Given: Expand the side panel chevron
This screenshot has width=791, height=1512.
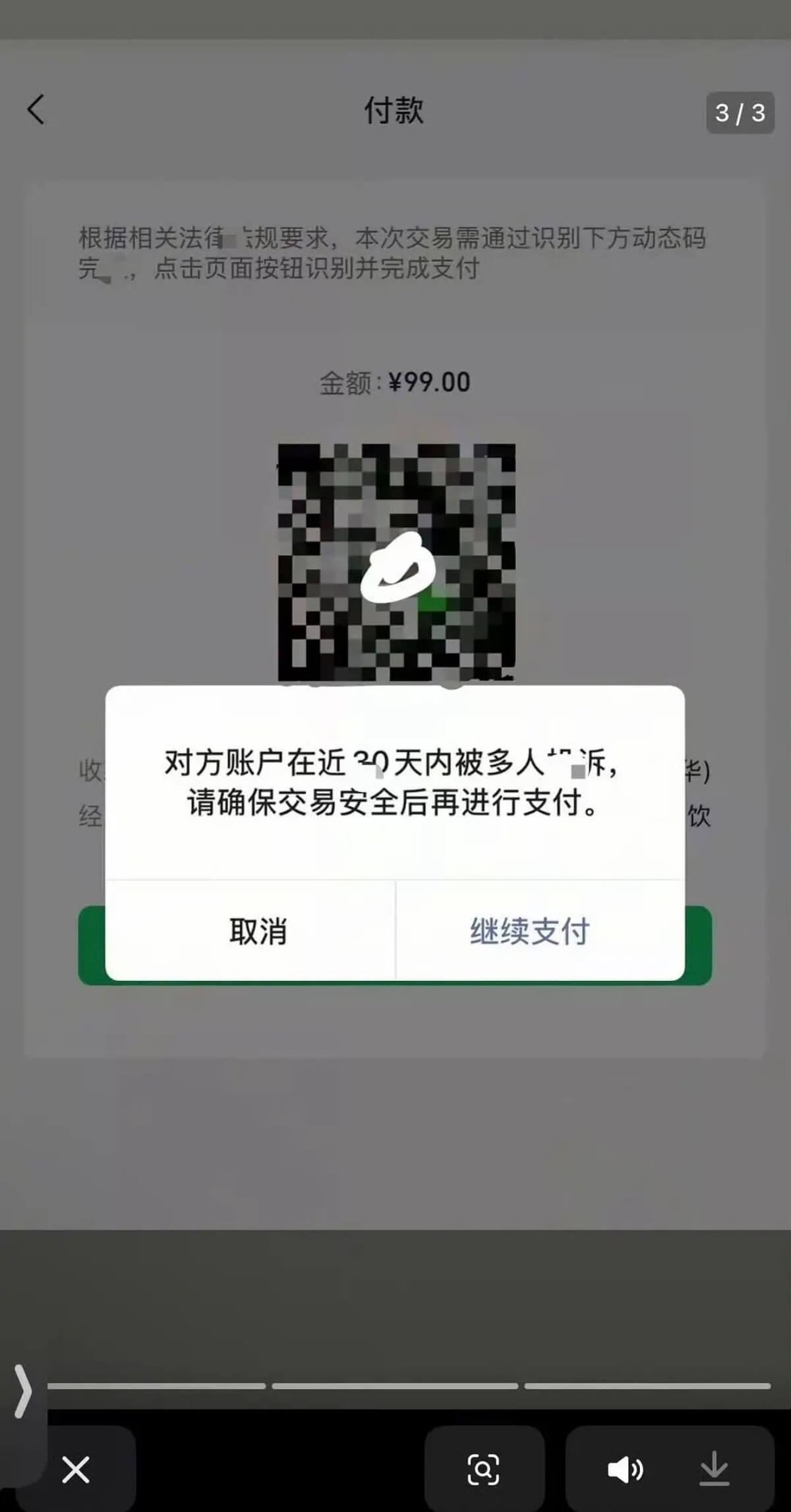Looking at the screenshot, I should (23, 1391).
